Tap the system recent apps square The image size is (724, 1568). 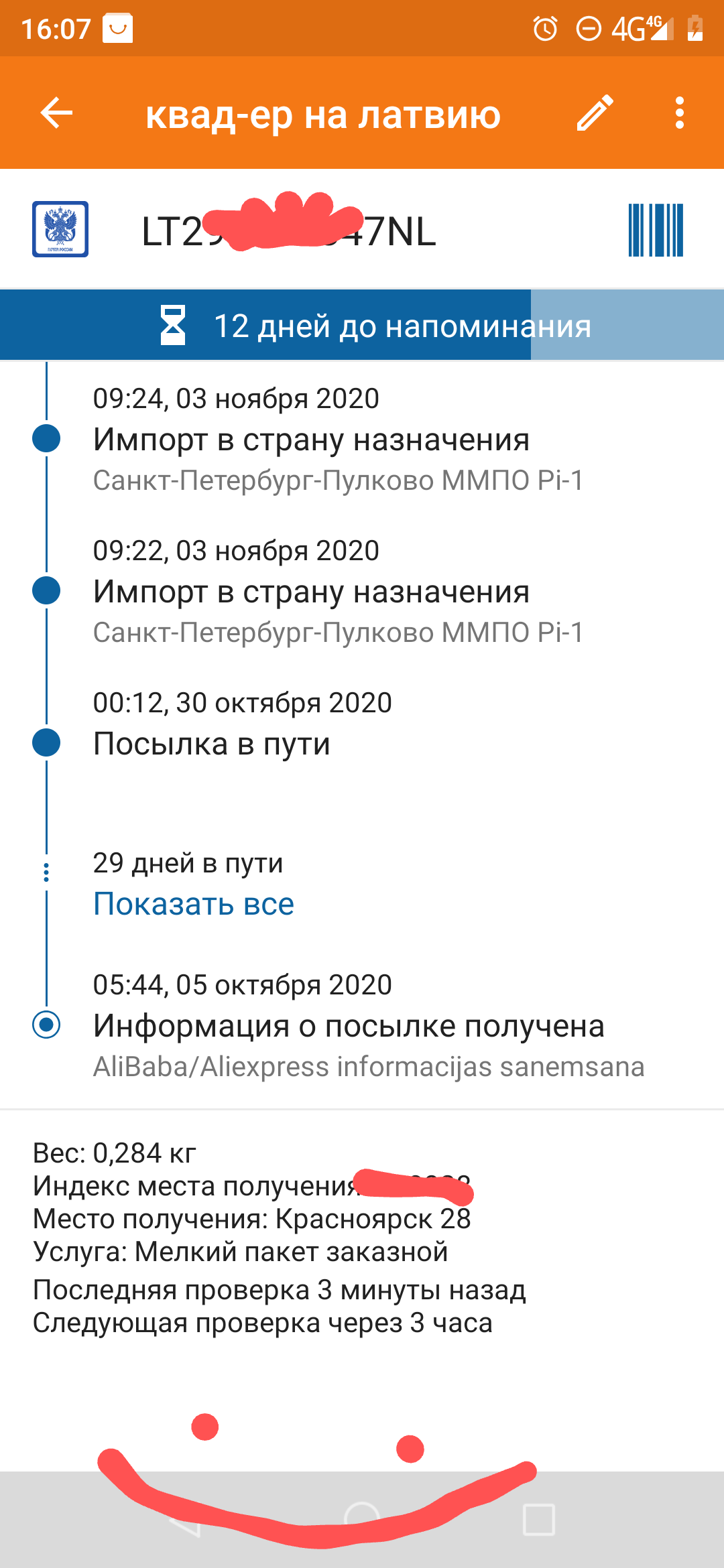click(x=539, y=1519)
